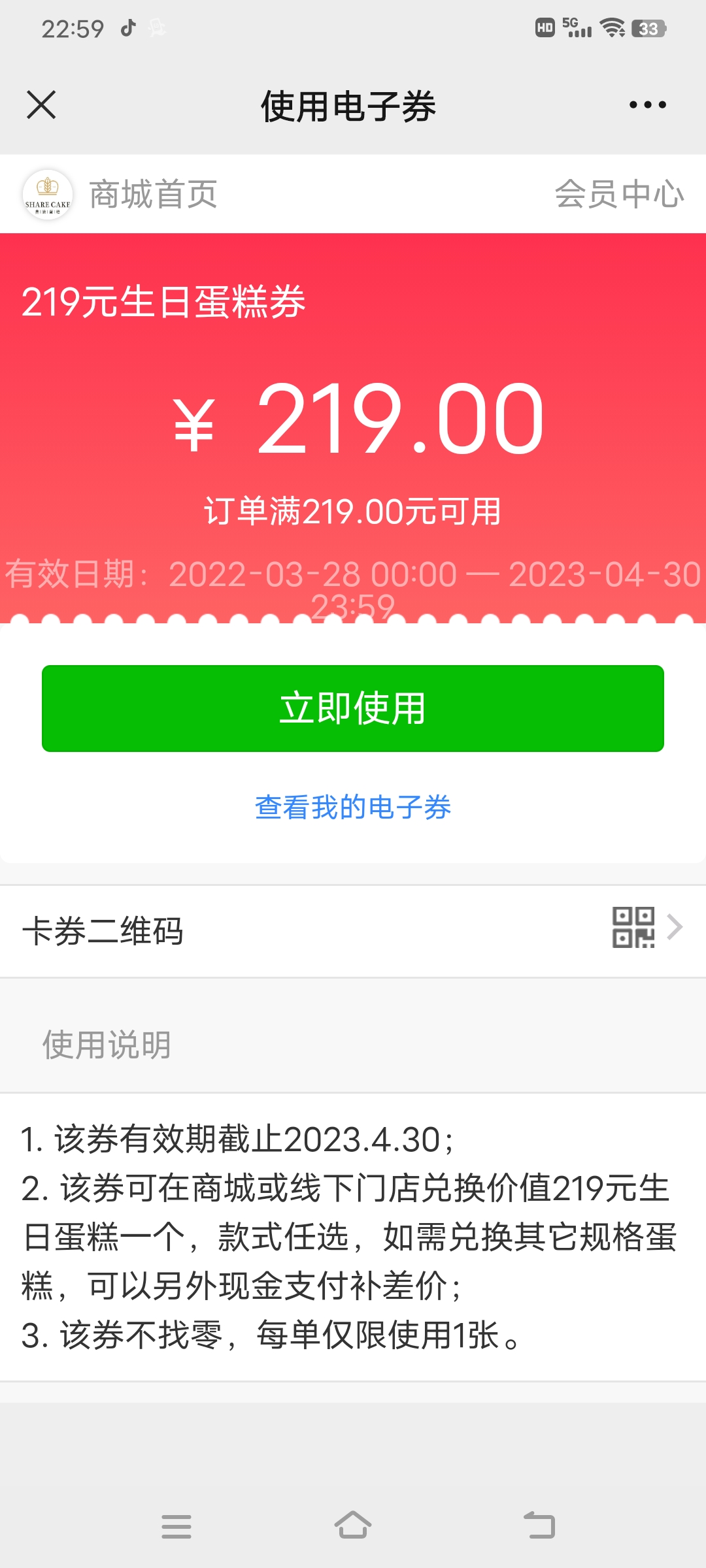This screenshot has height=1568, width=706.
Task: Open 会员中心
Action: pos(619,194)
